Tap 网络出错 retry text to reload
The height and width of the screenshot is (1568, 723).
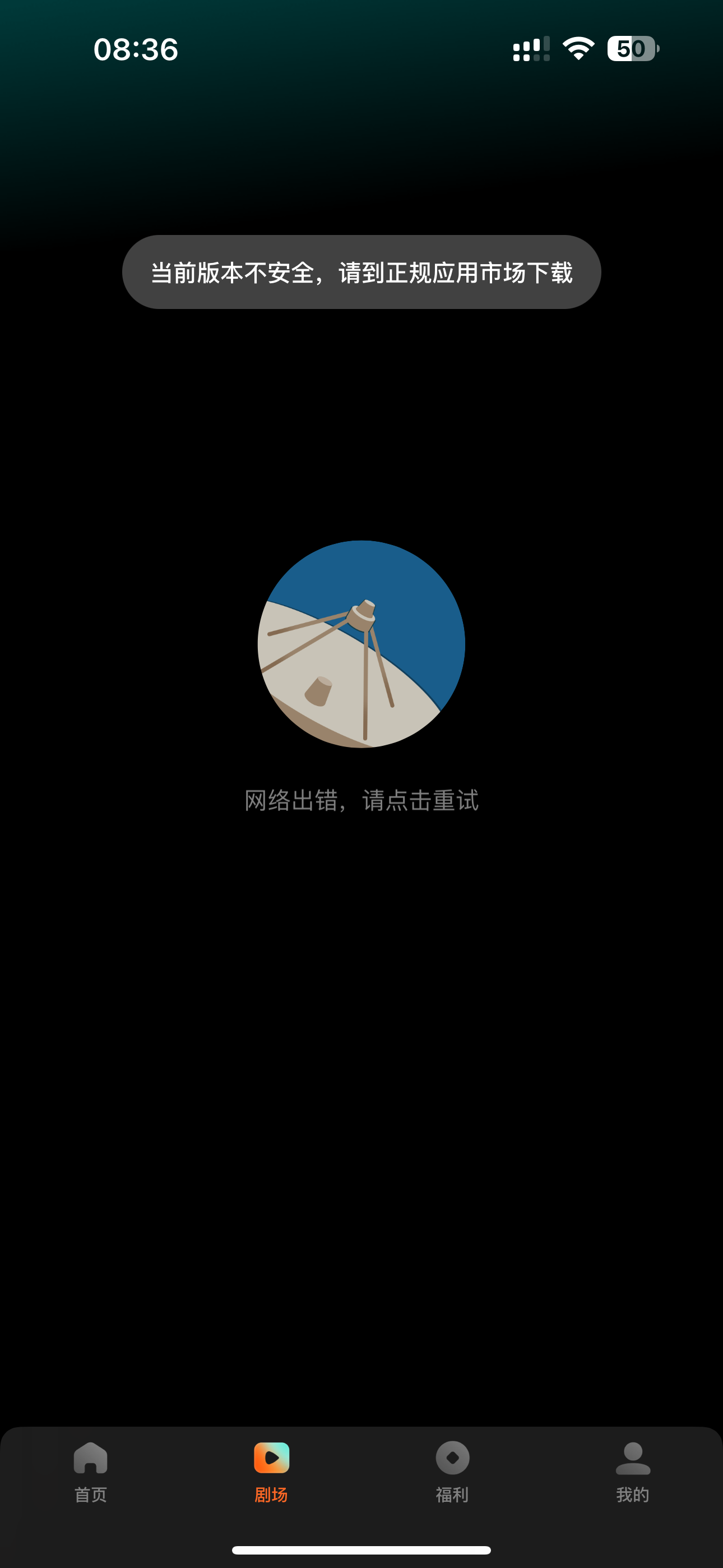(292, 801)
